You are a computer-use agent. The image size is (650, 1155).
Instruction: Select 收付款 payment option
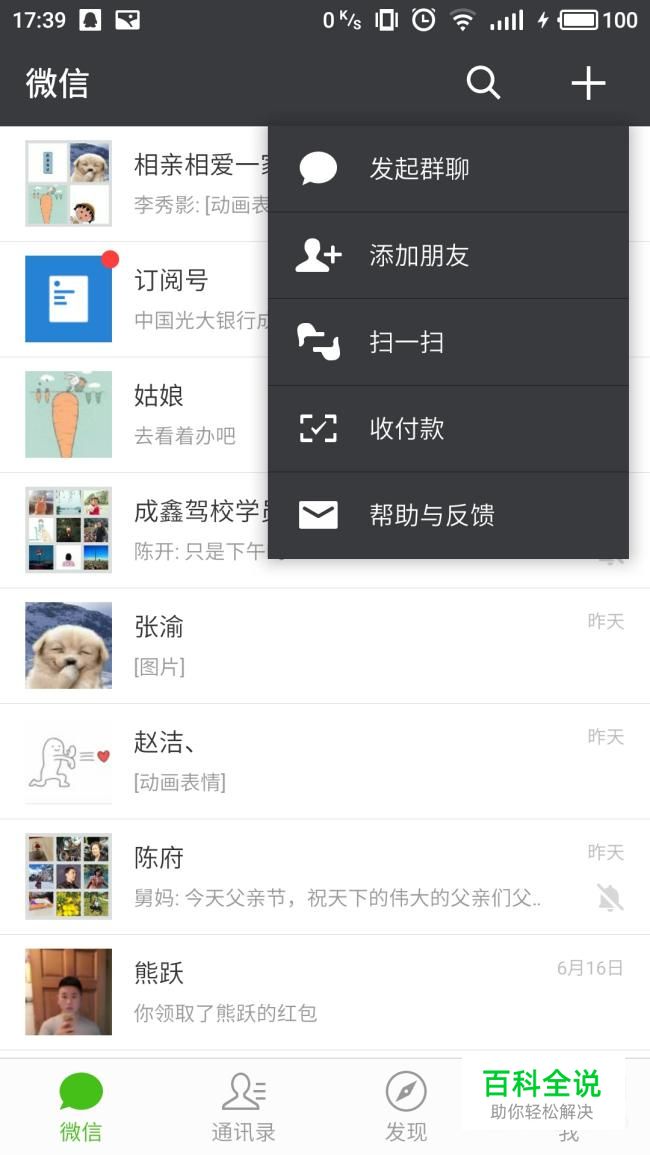[448, 429]
